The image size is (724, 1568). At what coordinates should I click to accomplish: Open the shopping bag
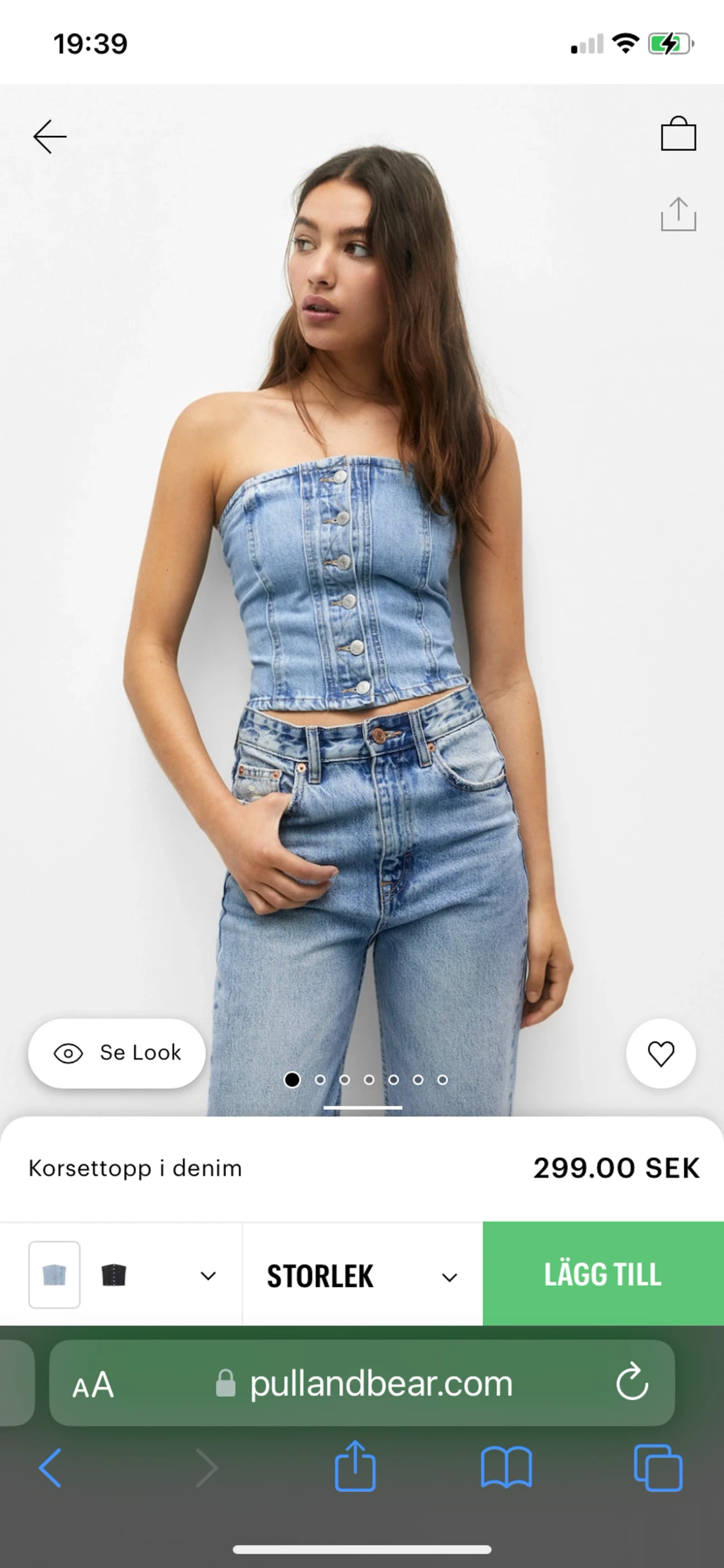coord(678,133)
